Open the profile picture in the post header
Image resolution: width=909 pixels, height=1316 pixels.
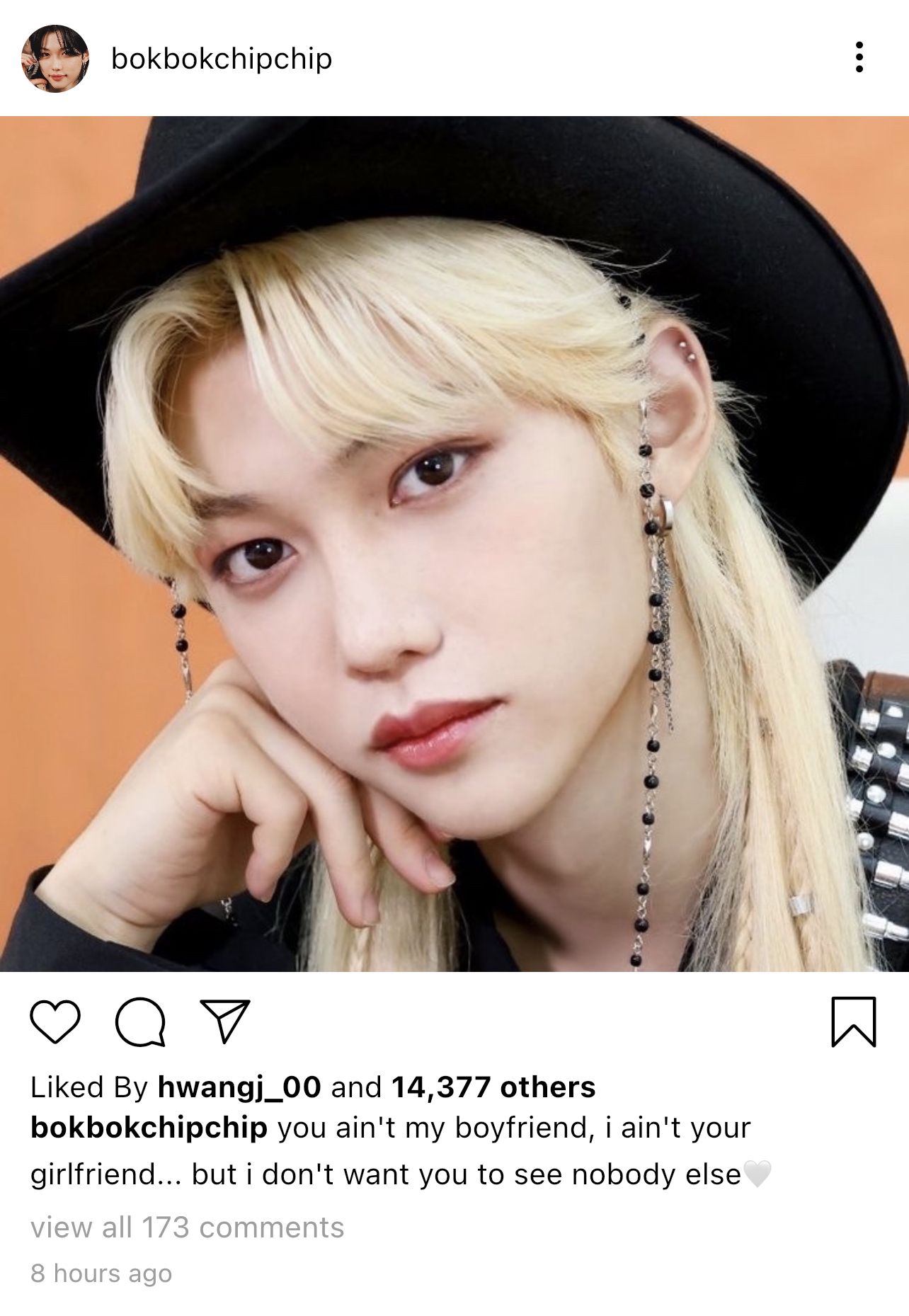[55, 59]
